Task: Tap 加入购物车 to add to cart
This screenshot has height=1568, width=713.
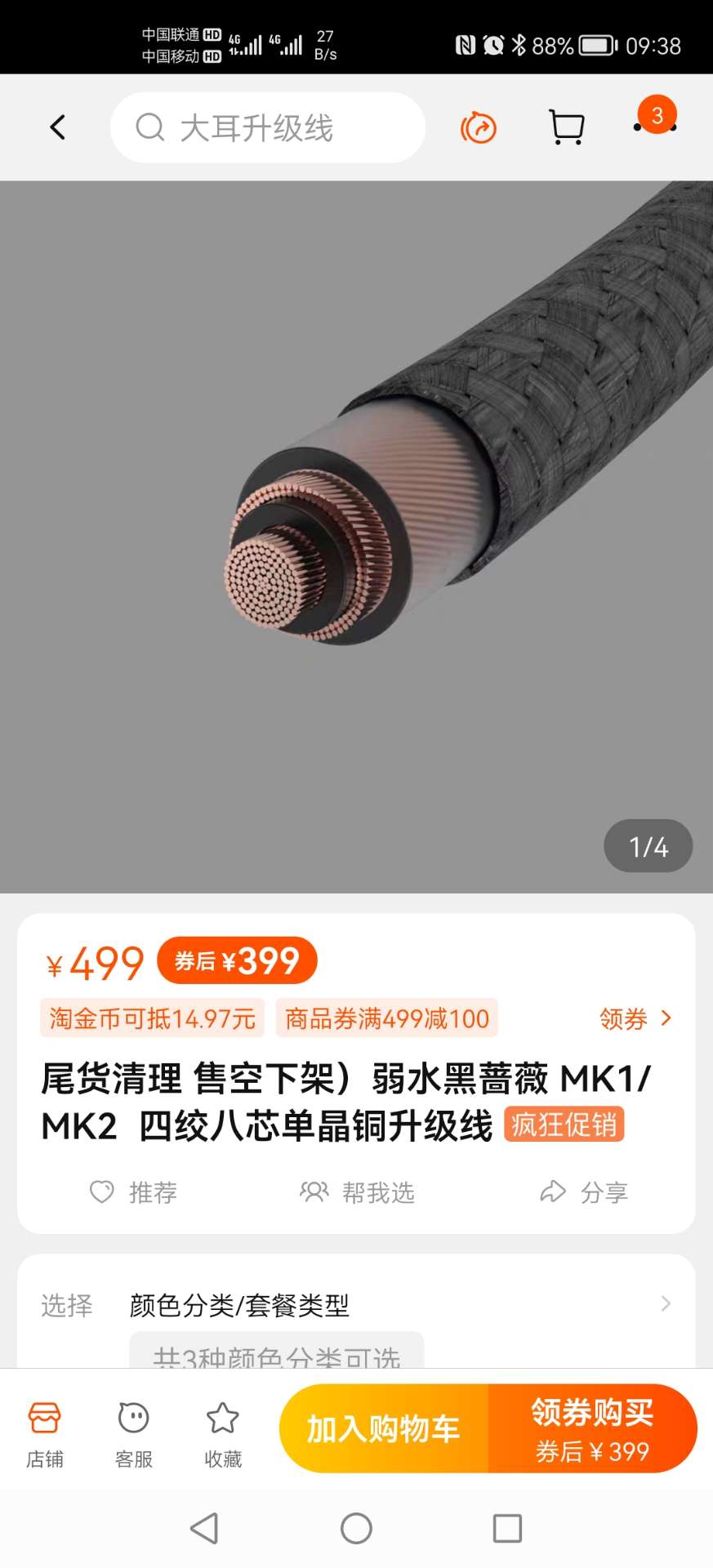Action: (383, 1429)
